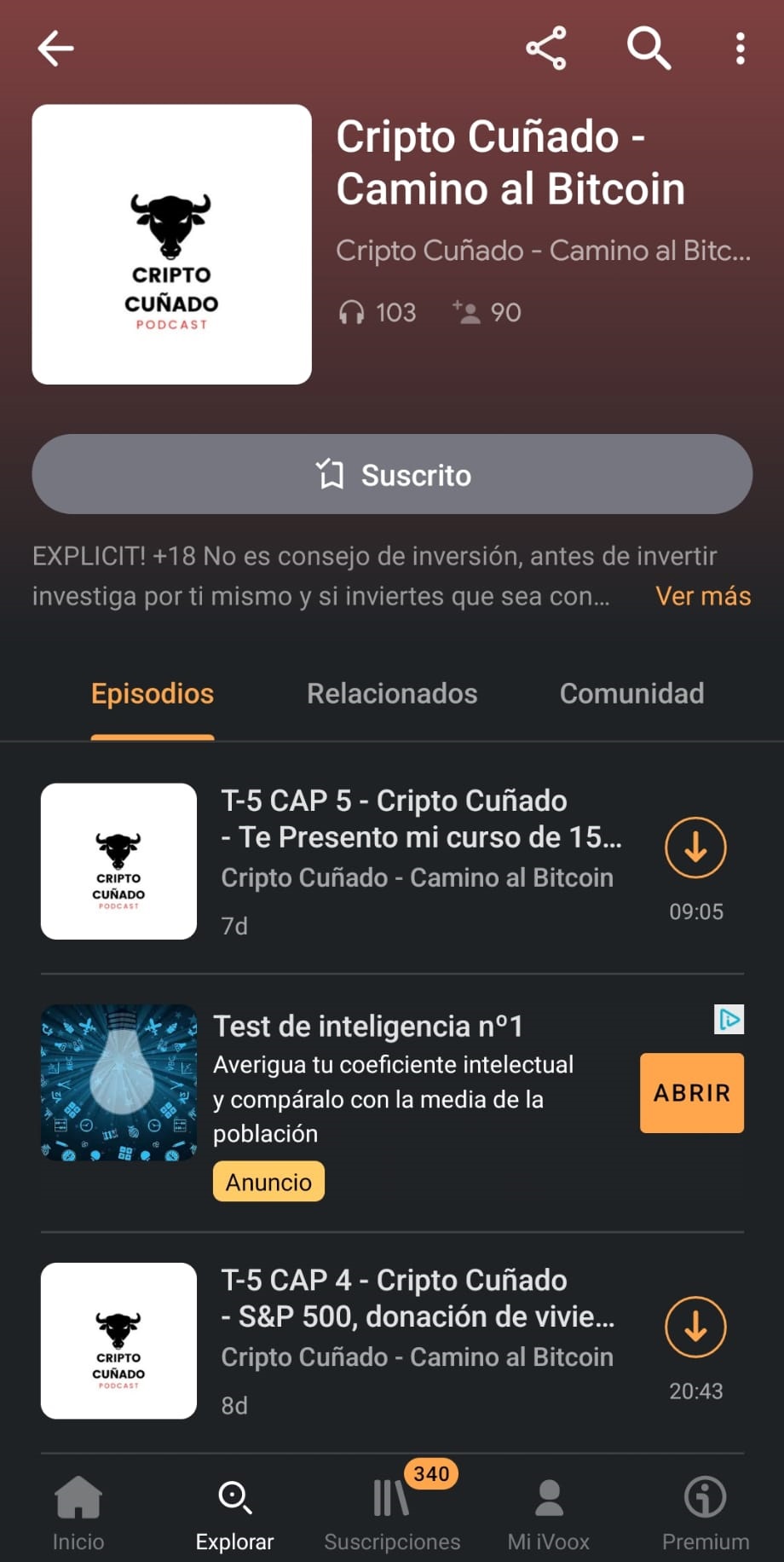Share this podcast
784x1562 pixels.
[x=546, y=49]
